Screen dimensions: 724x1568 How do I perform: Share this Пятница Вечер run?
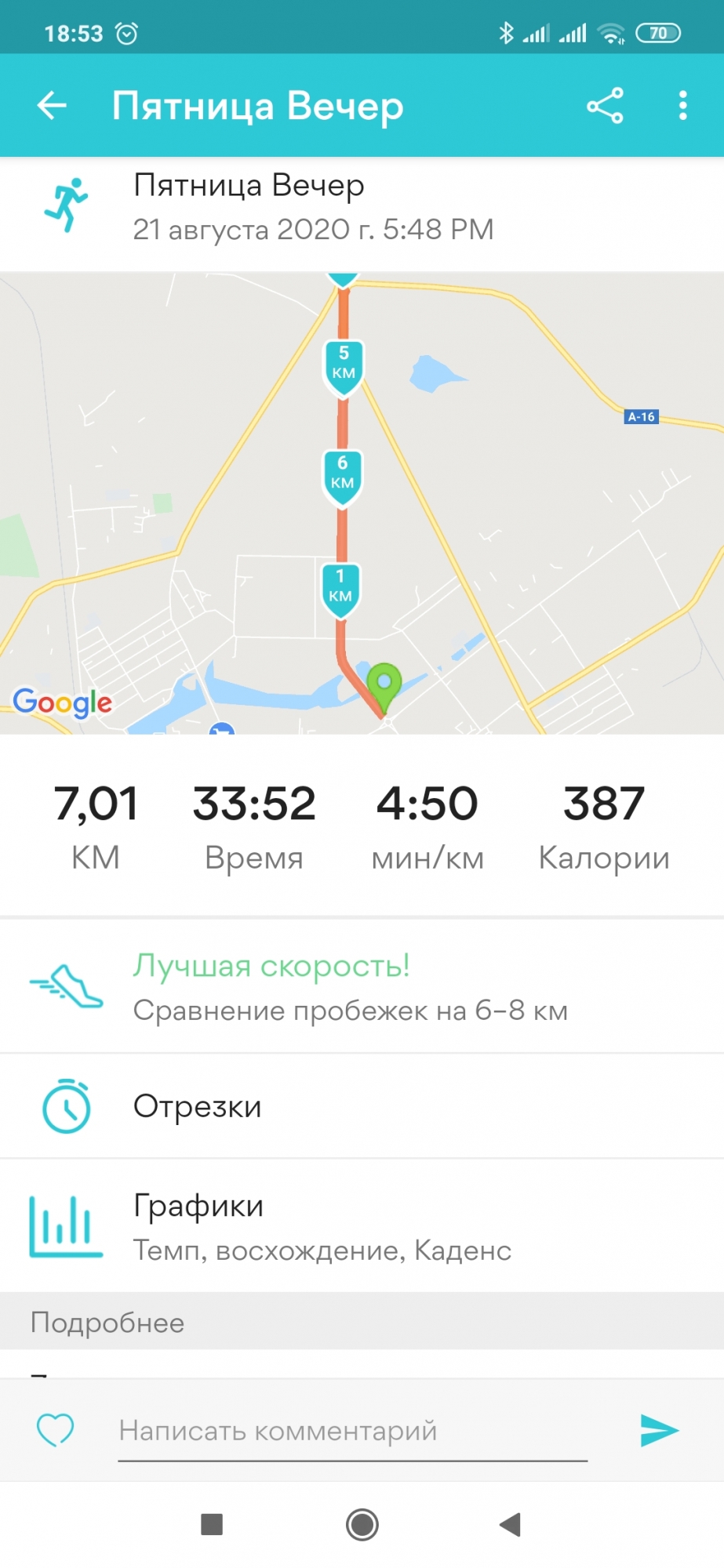click(x=605, y=105)
